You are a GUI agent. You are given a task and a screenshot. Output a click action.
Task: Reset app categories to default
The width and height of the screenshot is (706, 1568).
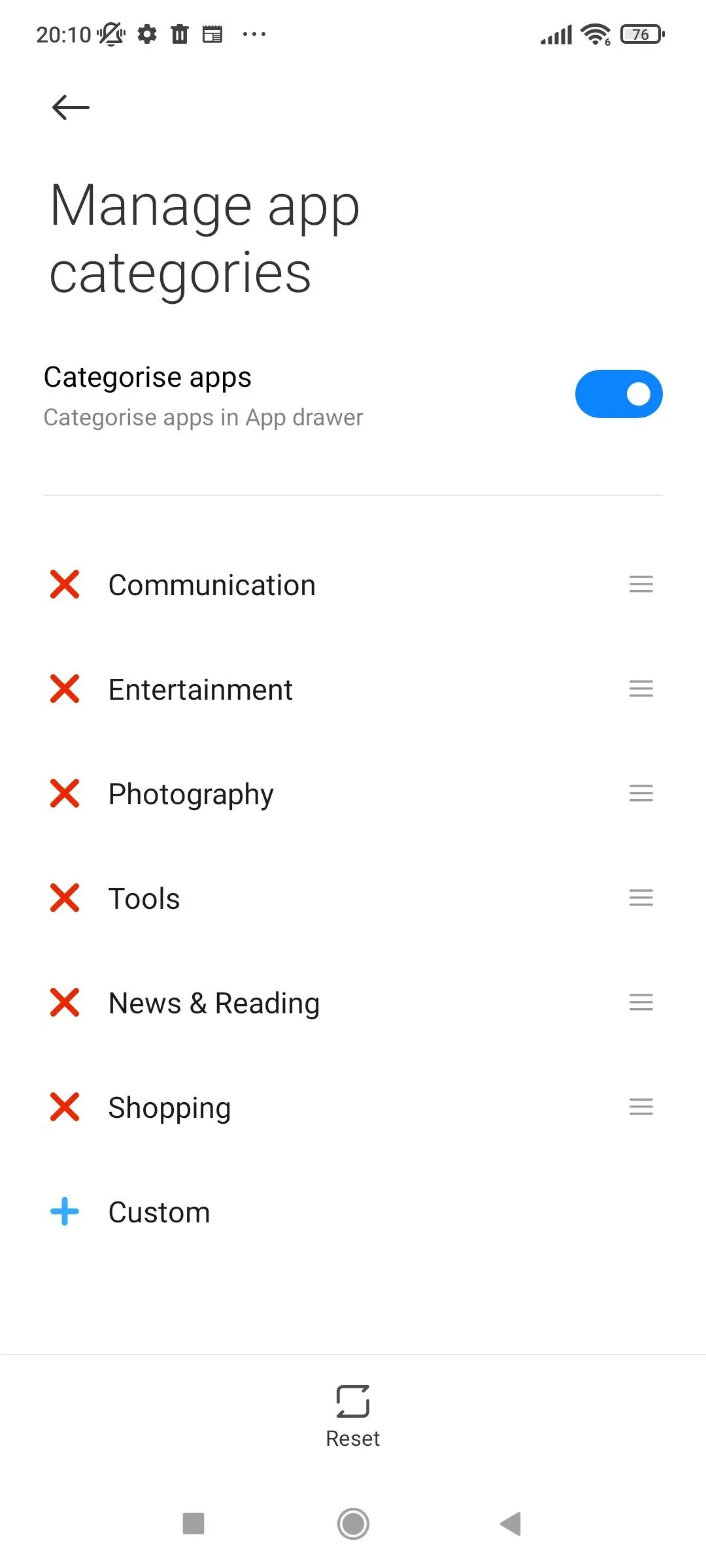click(353, 1415)
